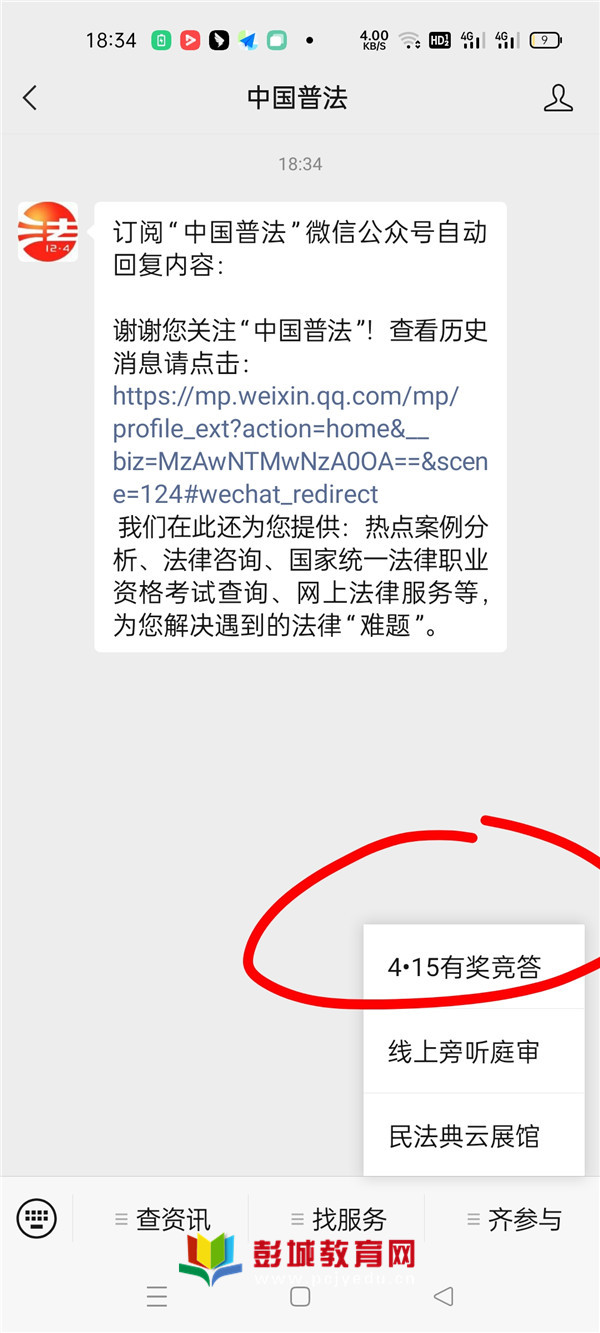600x1333 pixels.
Task: Toggle the 齐参与 menu
Action: [x=514, y=1219]
